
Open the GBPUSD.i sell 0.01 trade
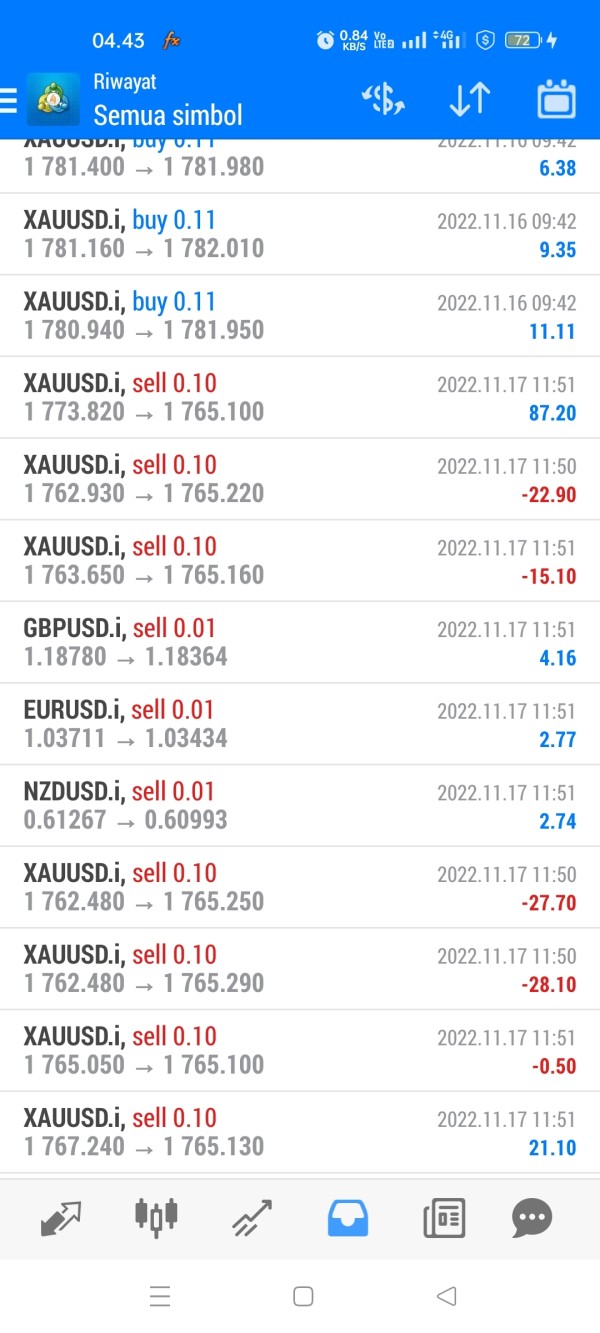click(x=300, y=643)
